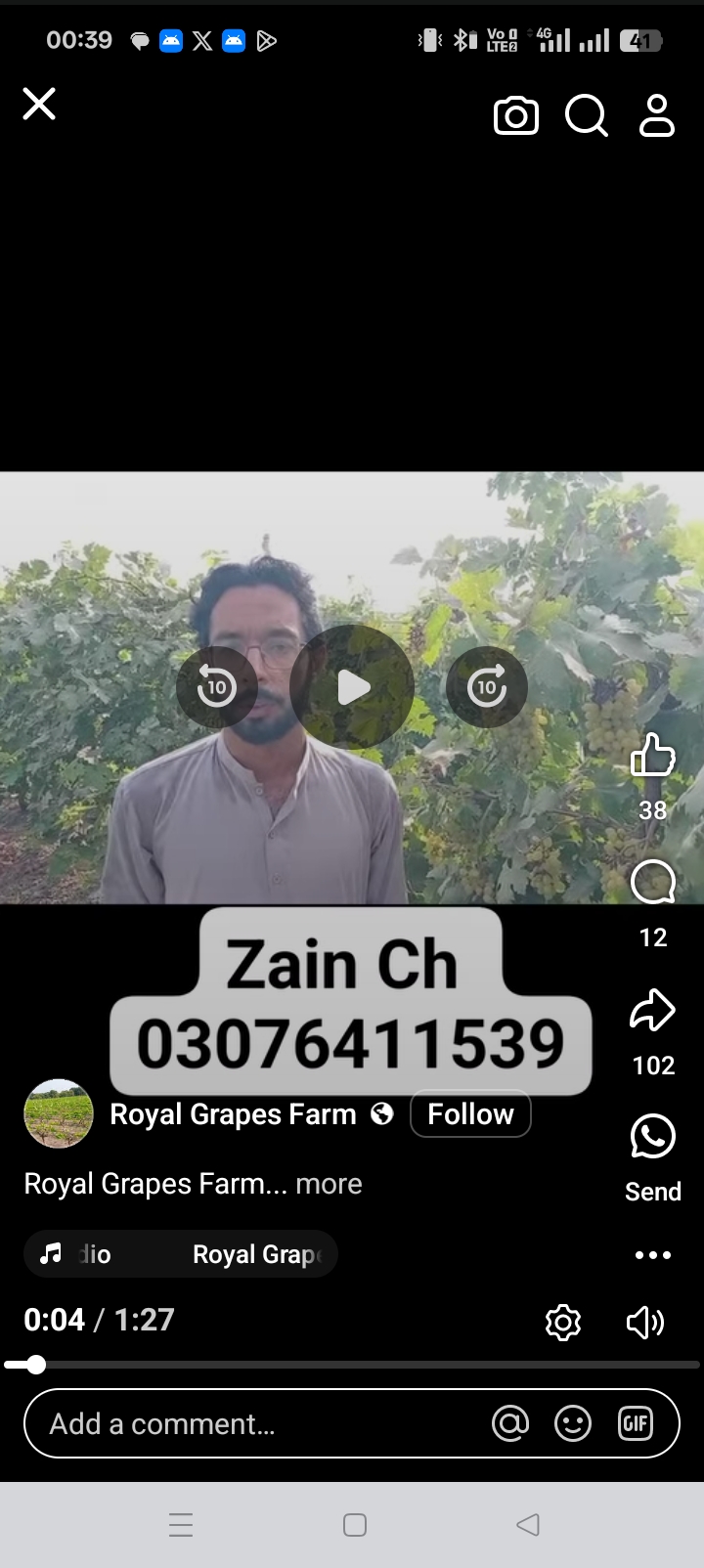Tap the @ icon to mention someone
This screenshot has height=1568, width=704.
pyautogui.click(x=509, y=1423)
